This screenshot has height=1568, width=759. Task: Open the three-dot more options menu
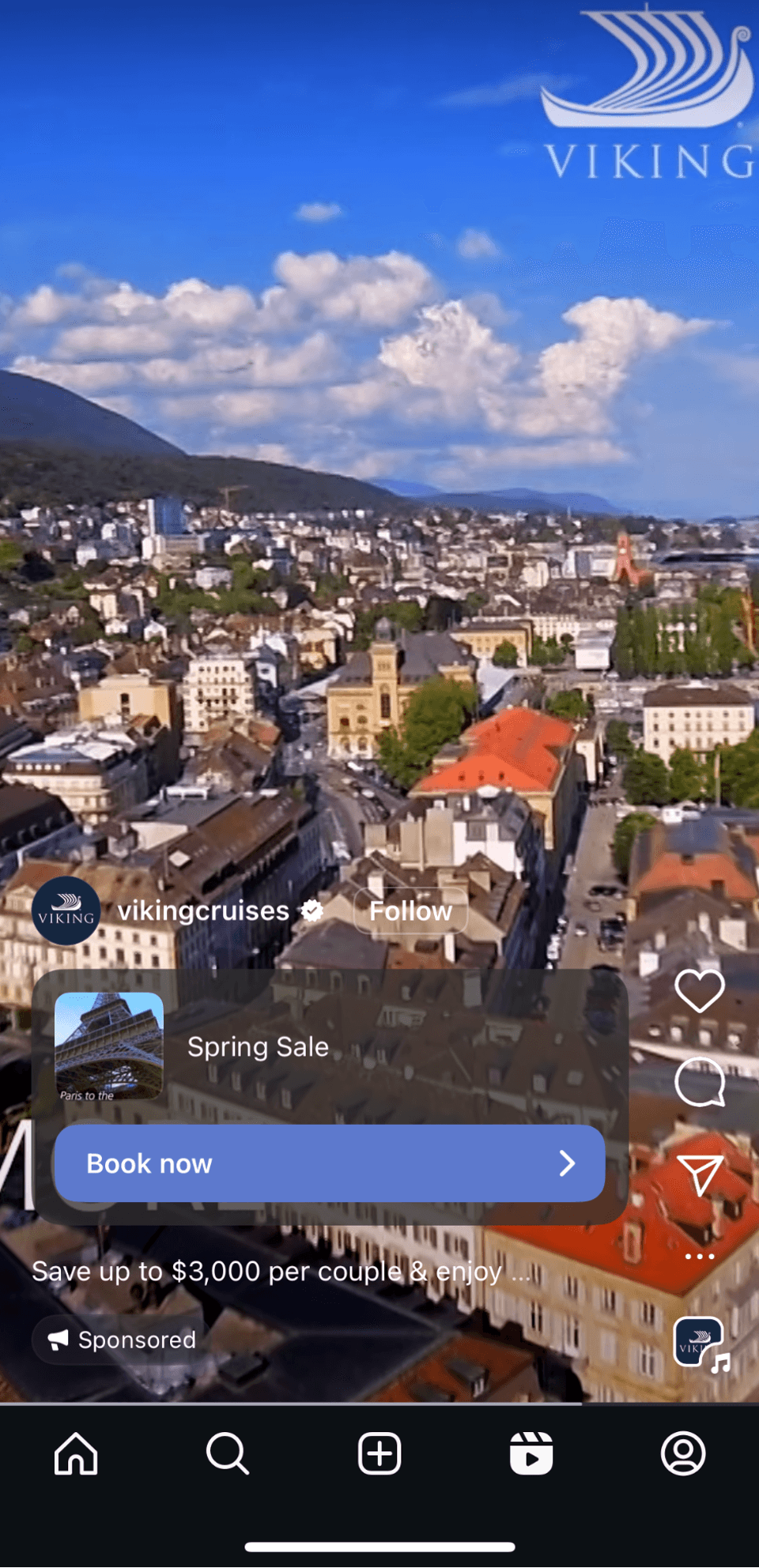point(700,1256)
